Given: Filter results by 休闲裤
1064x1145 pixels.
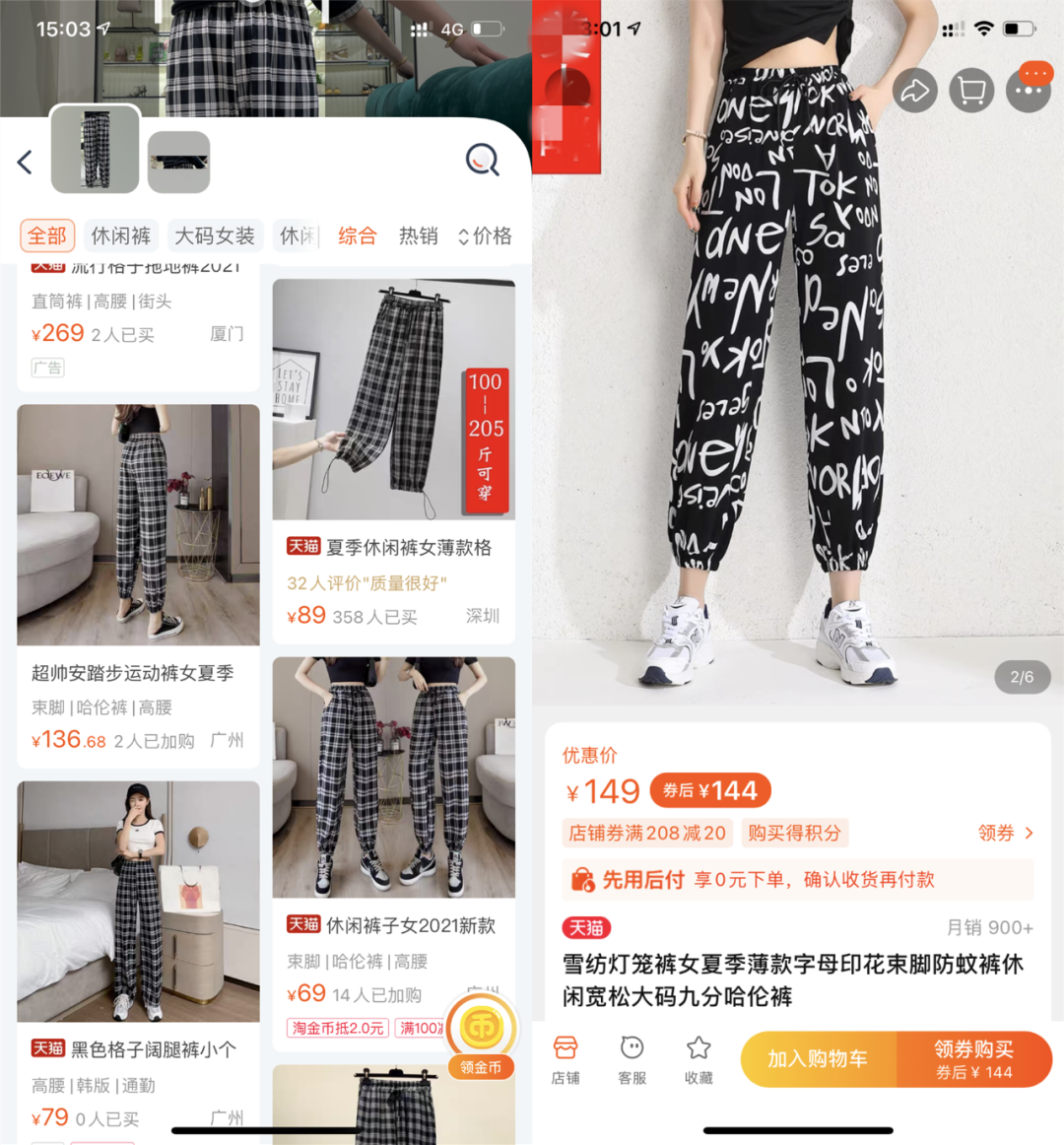Looking at the screenshot, I should tap(120, 236).
